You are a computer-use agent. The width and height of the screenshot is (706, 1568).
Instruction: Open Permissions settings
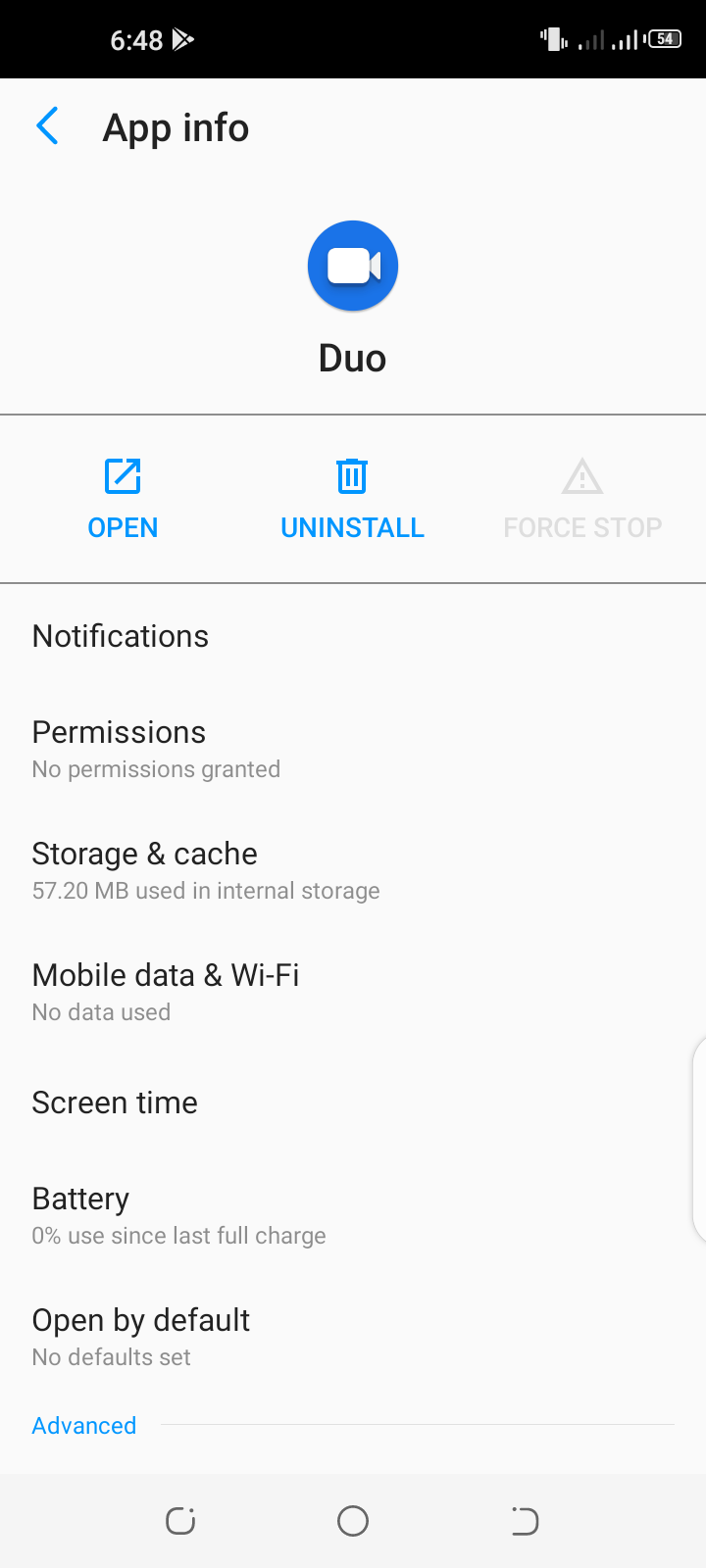click(353, 750)
